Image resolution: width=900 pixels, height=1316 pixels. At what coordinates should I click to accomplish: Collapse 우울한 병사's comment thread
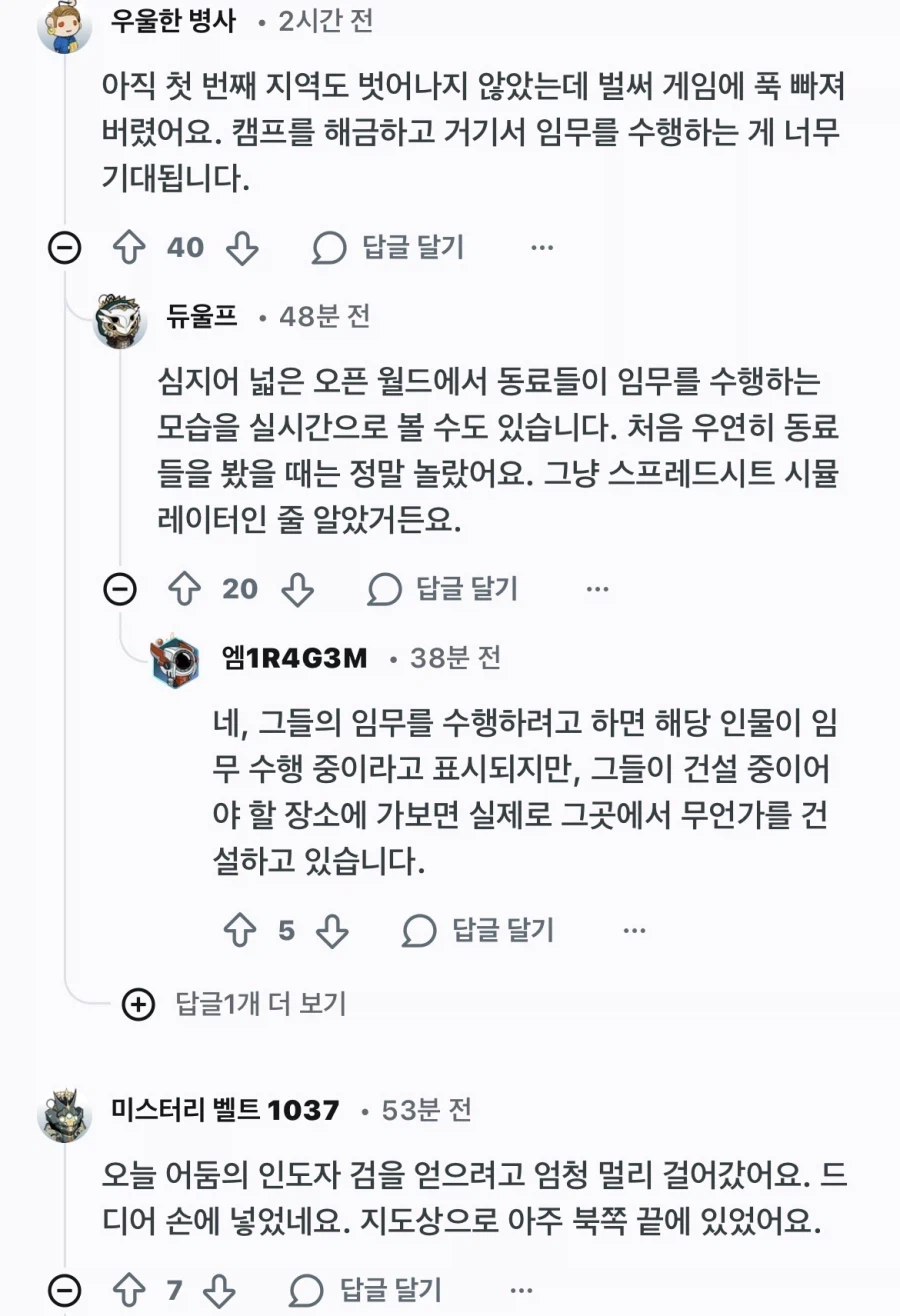point(65,248)
